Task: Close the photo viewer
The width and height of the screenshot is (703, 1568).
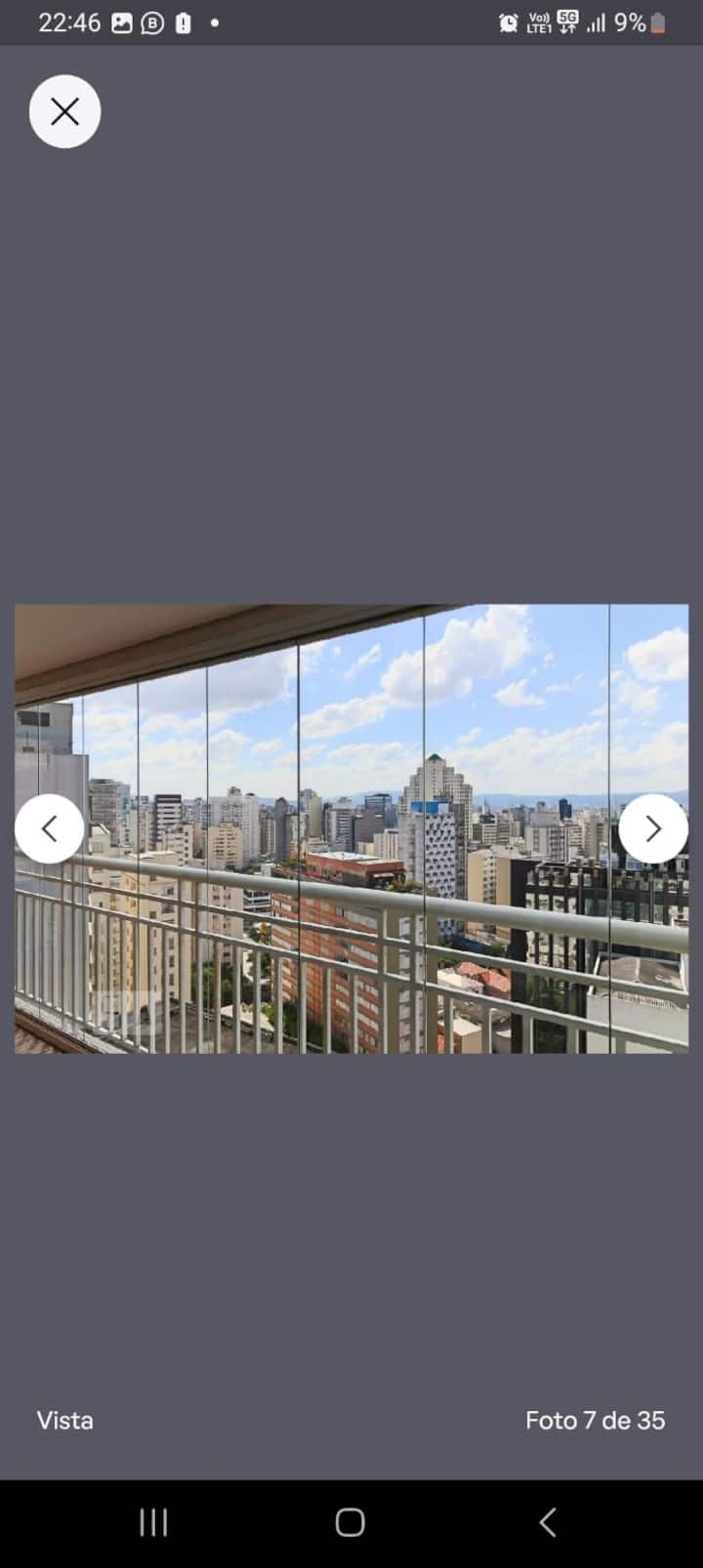Action: tap(64, 111)
